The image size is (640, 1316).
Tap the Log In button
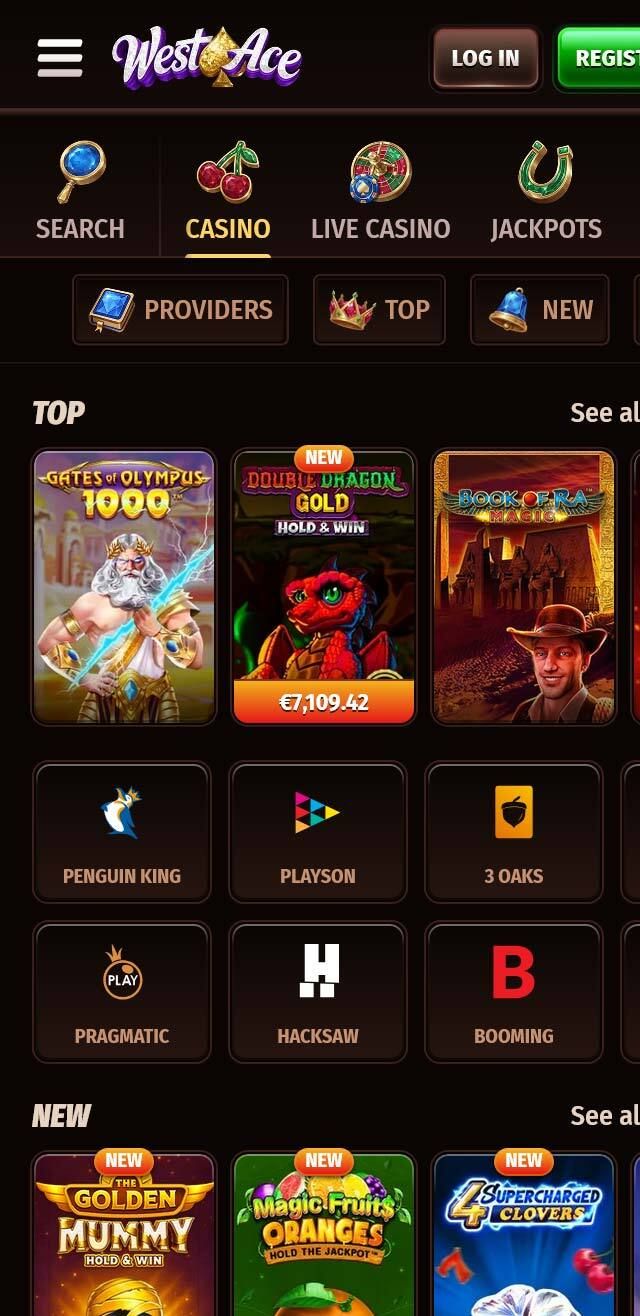tap(485, 58)
